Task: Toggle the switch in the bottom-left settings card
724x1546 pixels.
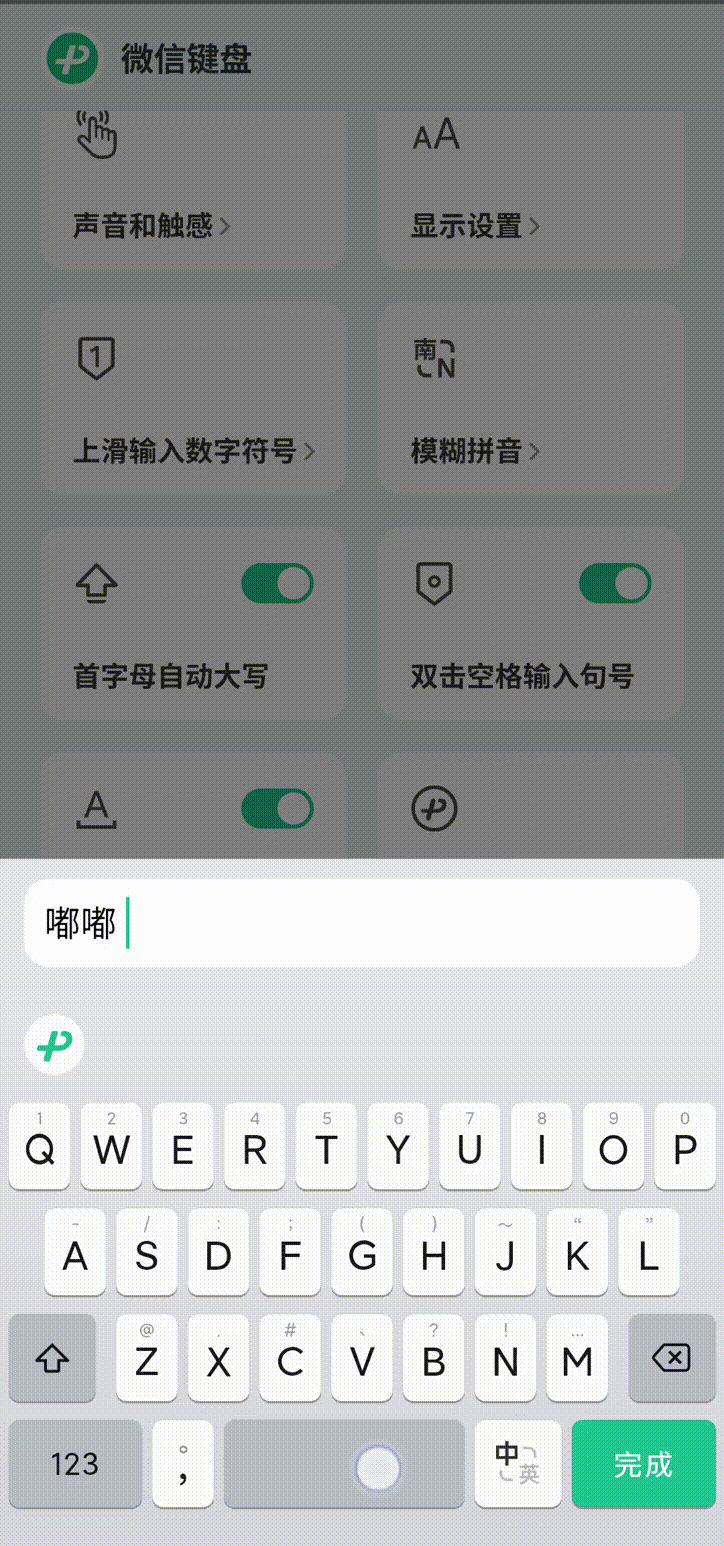Action: (x=276, y=808)
